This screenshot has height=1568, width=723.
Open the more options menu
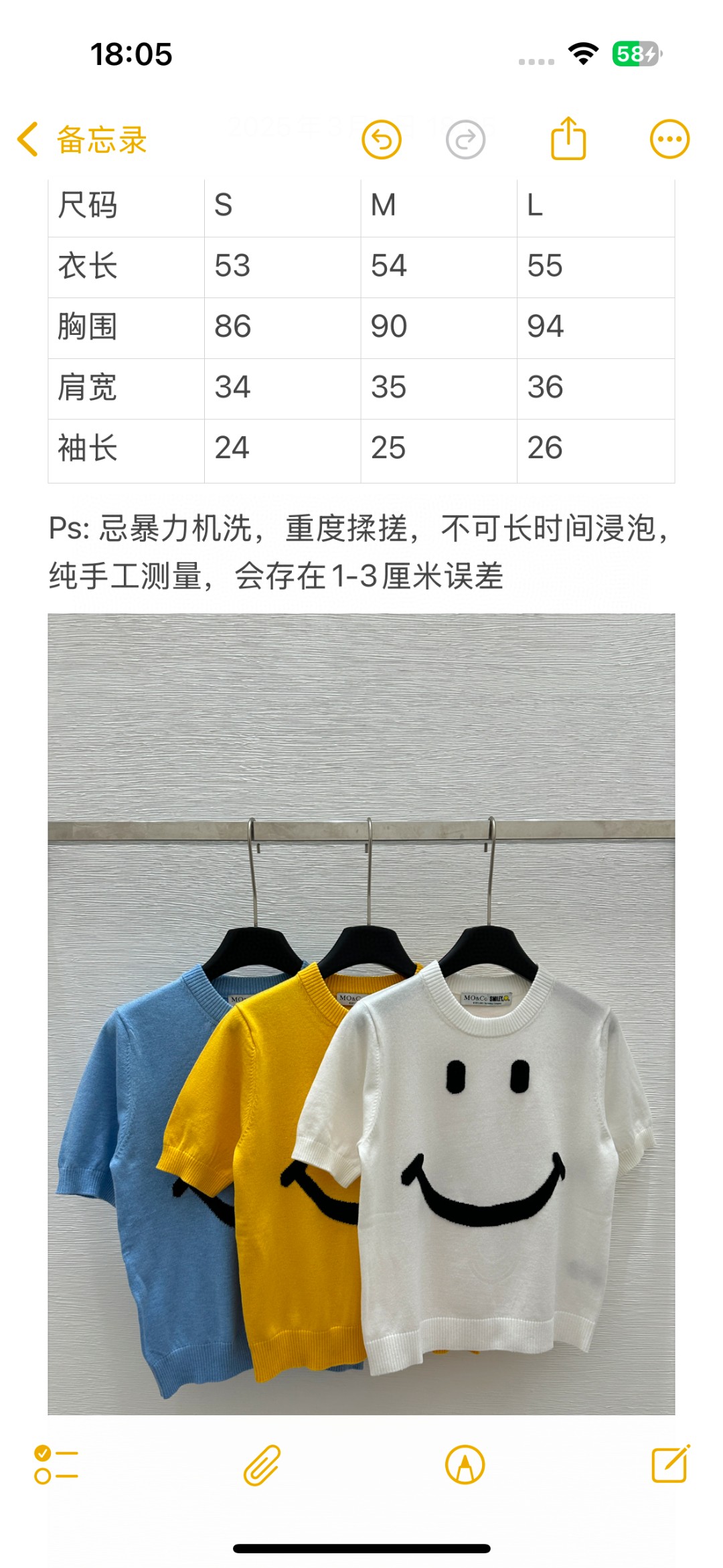pyautogui.click(x=669, y=139)
